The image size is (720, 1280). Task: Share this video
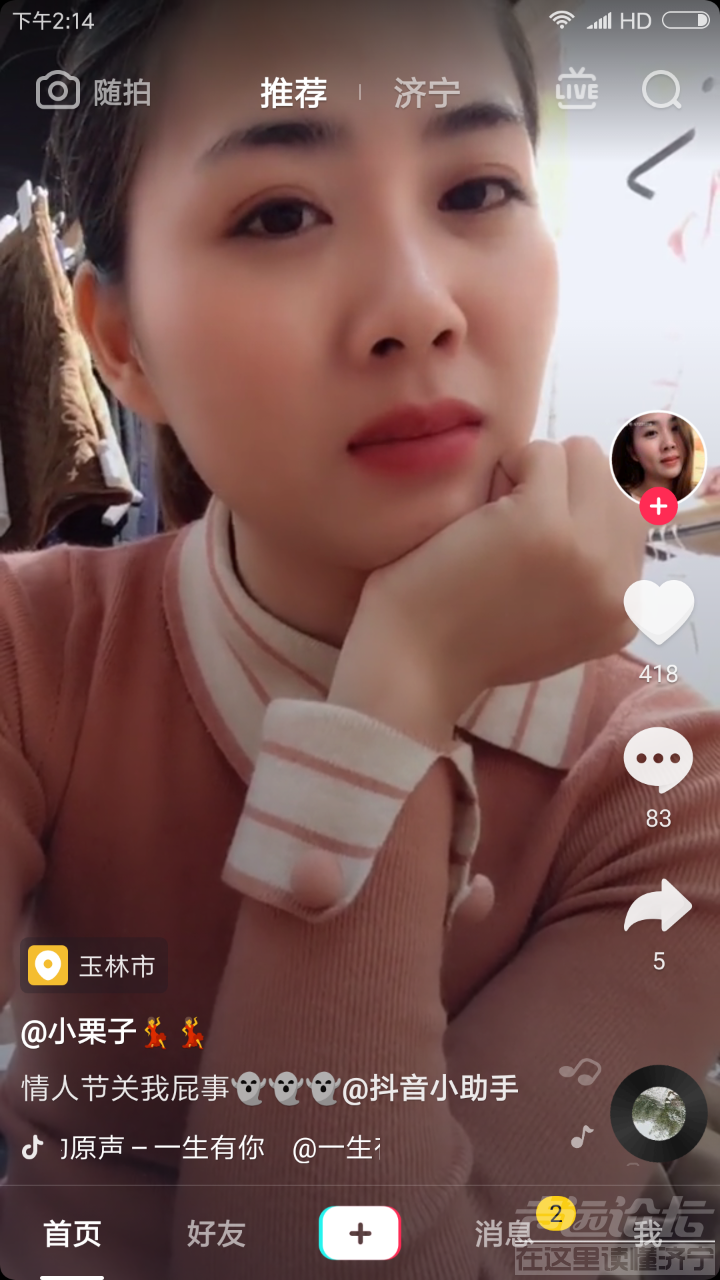coord(658,906)
